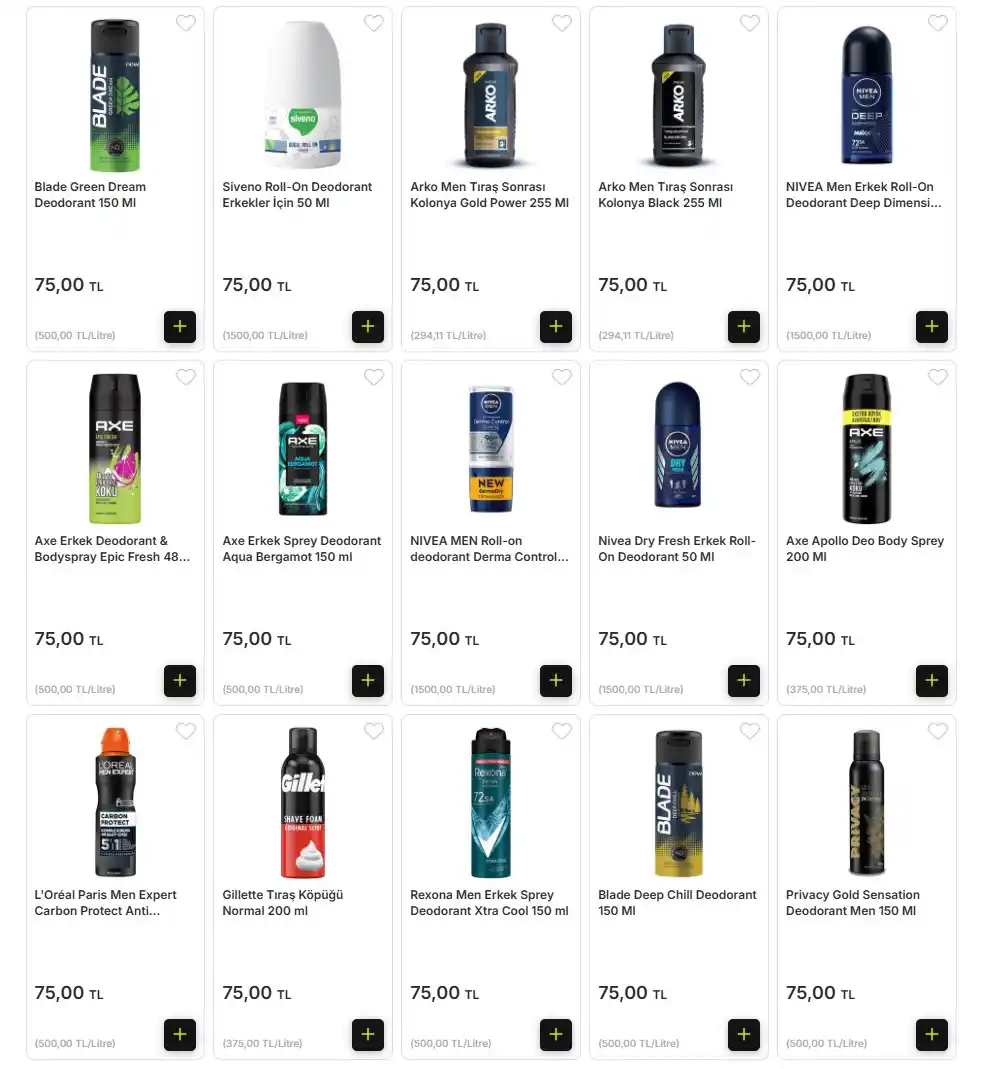Add Siveno Roll-On Deodorant to cart
1008x1069 pixels.
(x=368, y=327)
